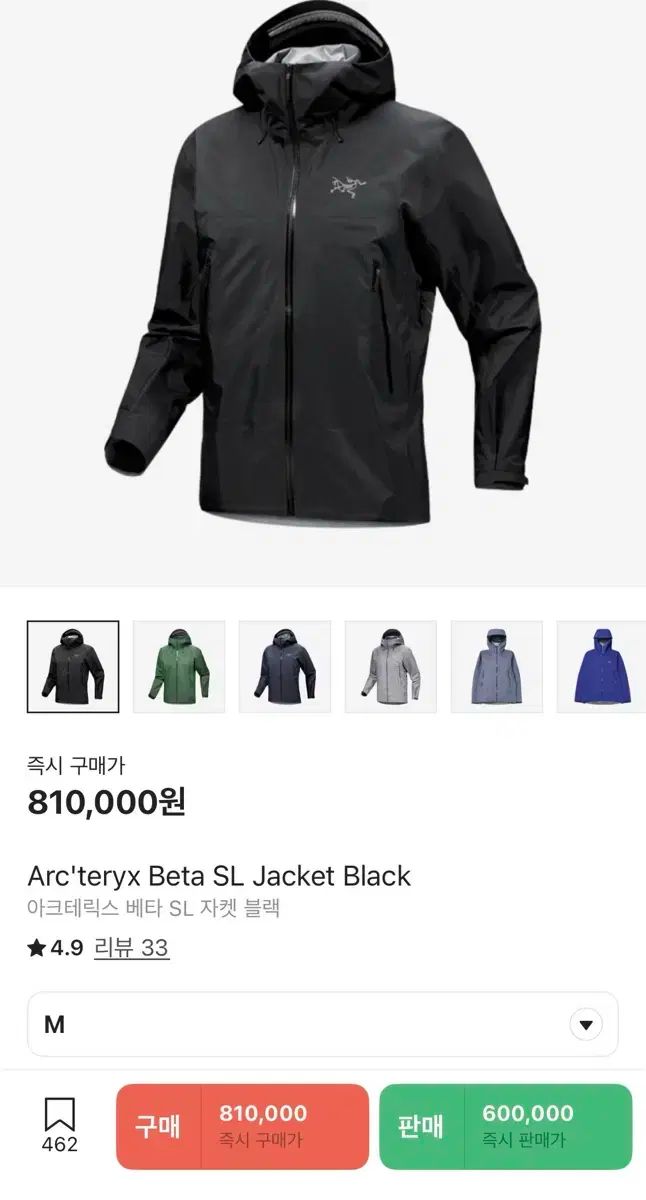The height and width of the screenshot is (1200, 646).
Task: Tap the green 판매 sell button
Action: point(505,1127)
